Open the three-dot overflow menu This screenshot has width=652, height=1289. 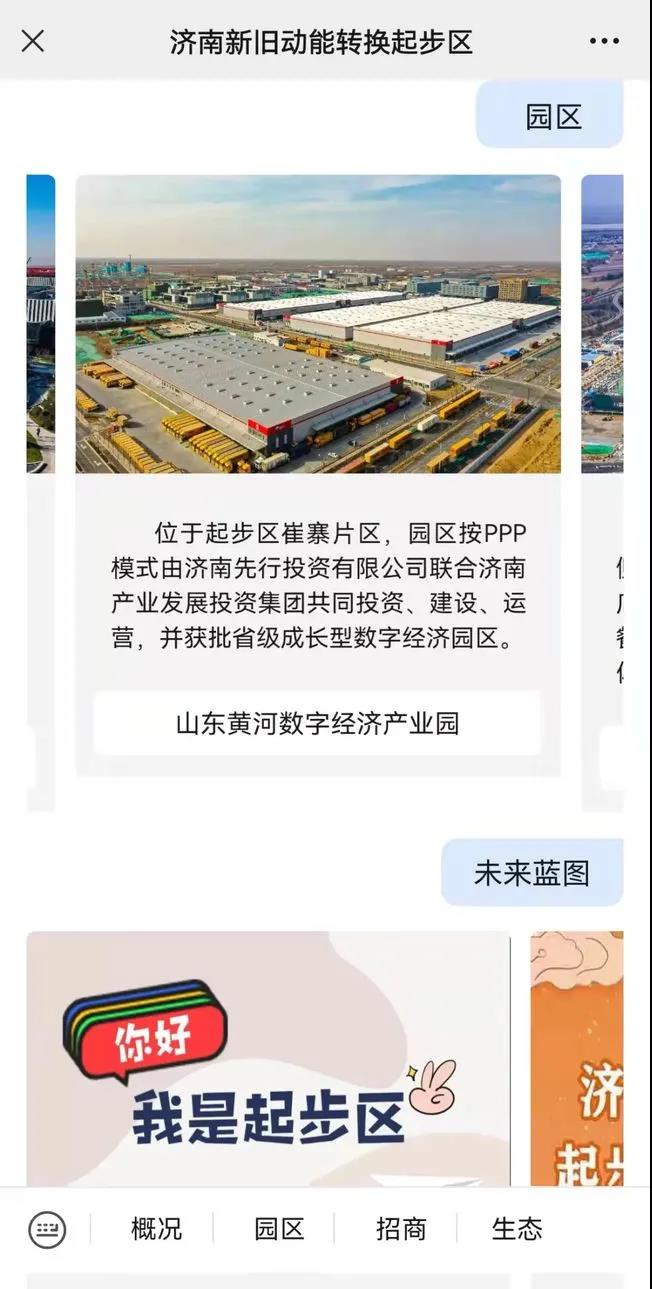[604, 41]
